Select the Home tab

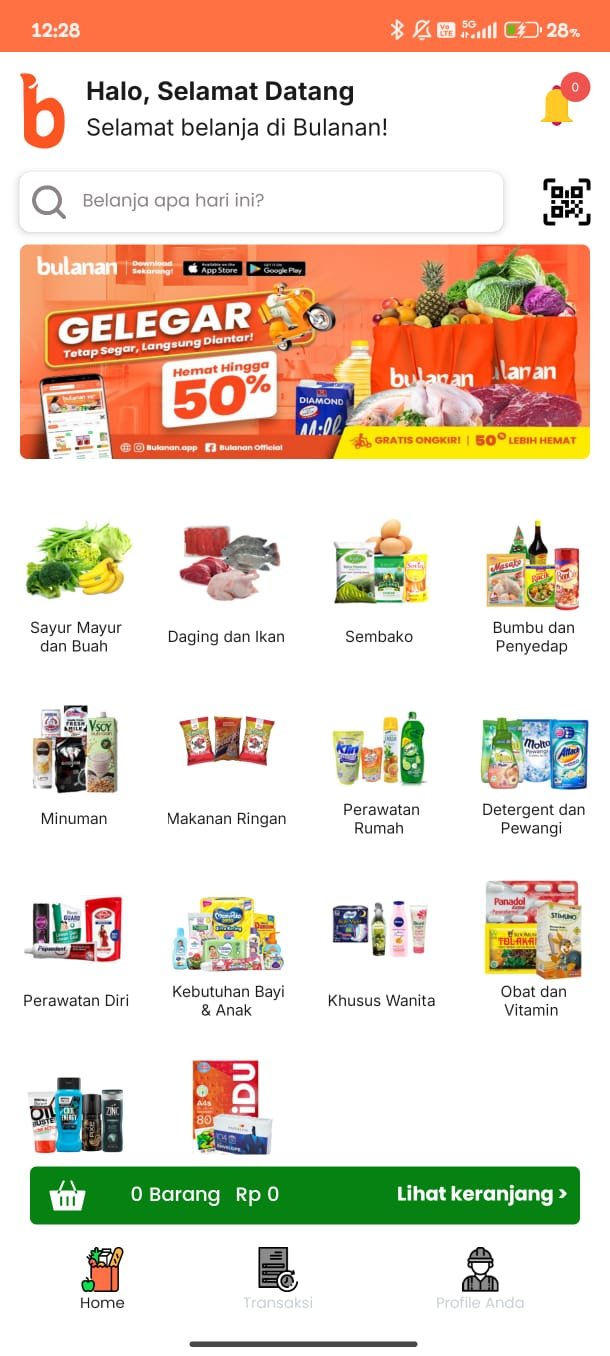[102, 1279]
